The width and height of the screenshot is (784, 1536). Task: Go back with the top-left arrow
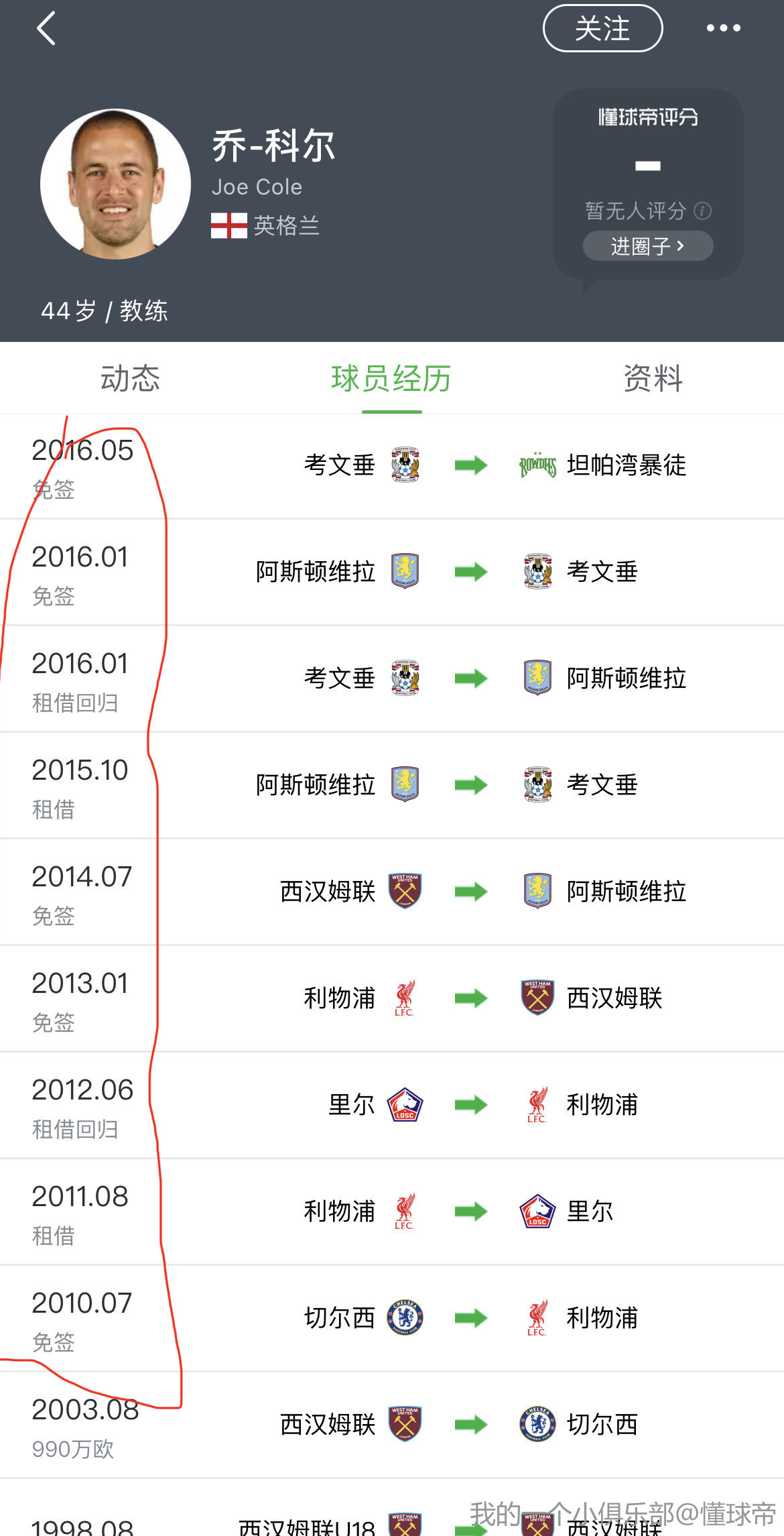[46, 29]
